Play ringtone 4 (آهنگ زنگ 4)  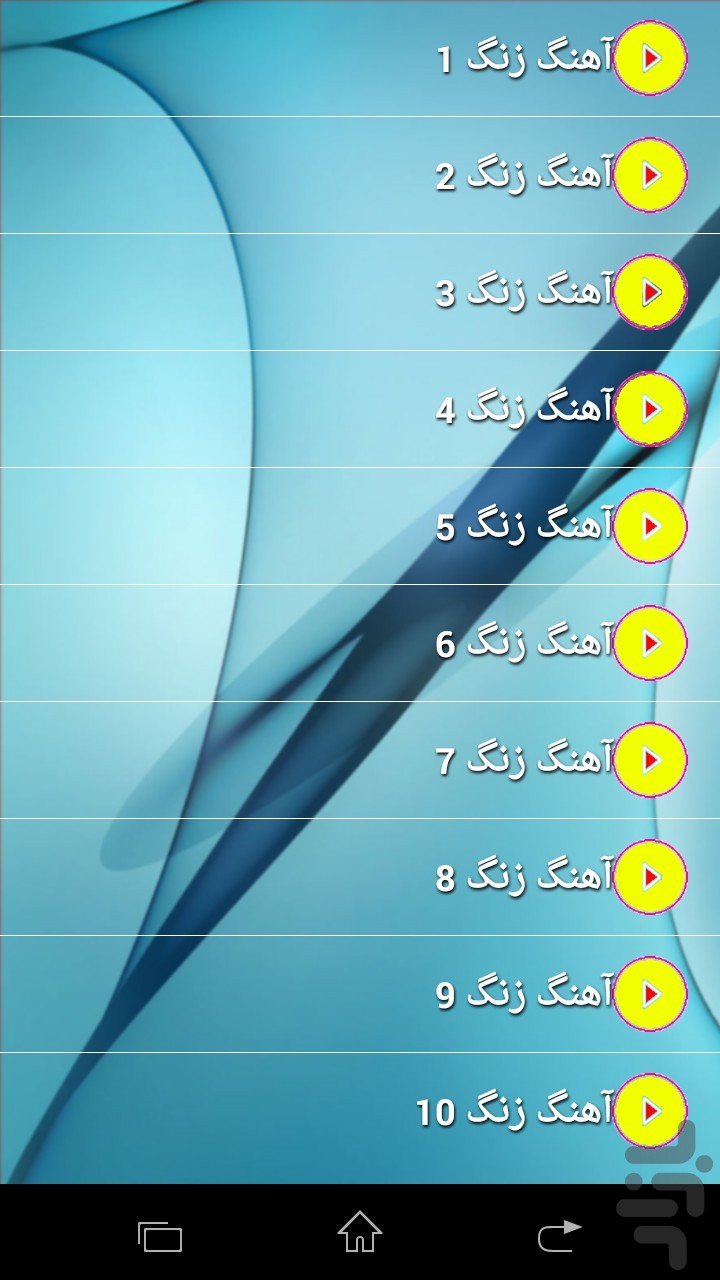tap(650, 410)
